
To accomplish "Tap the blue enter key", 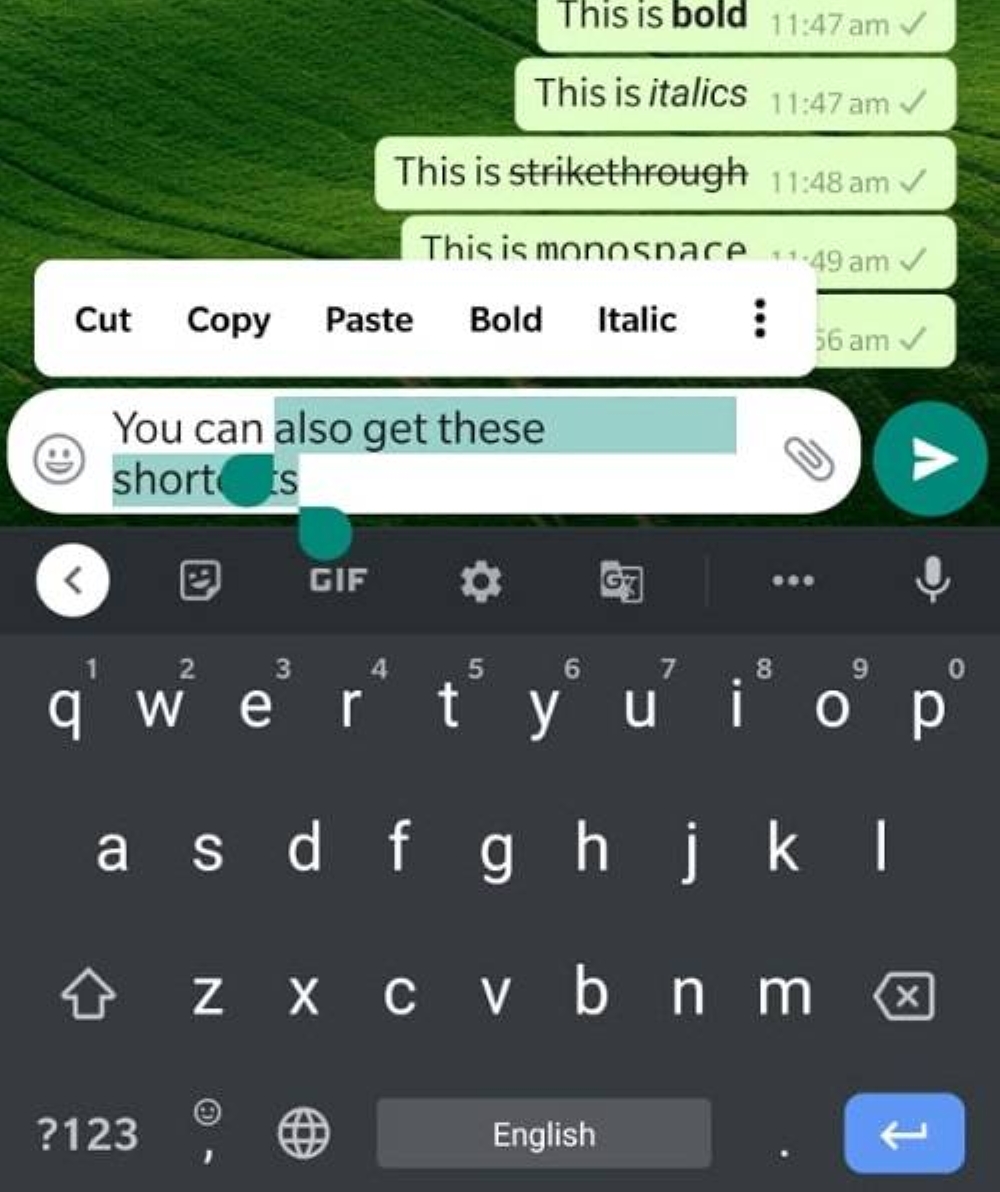I will click(x=904, y=1133).
